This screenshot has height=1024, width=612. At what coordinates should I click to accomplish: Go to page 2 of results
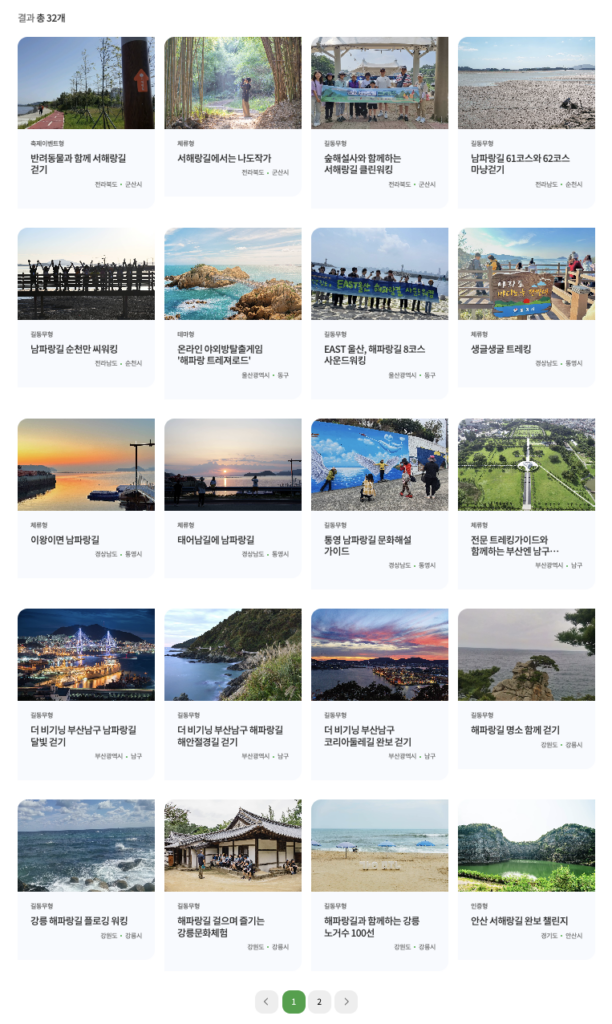coord(319,1002)
